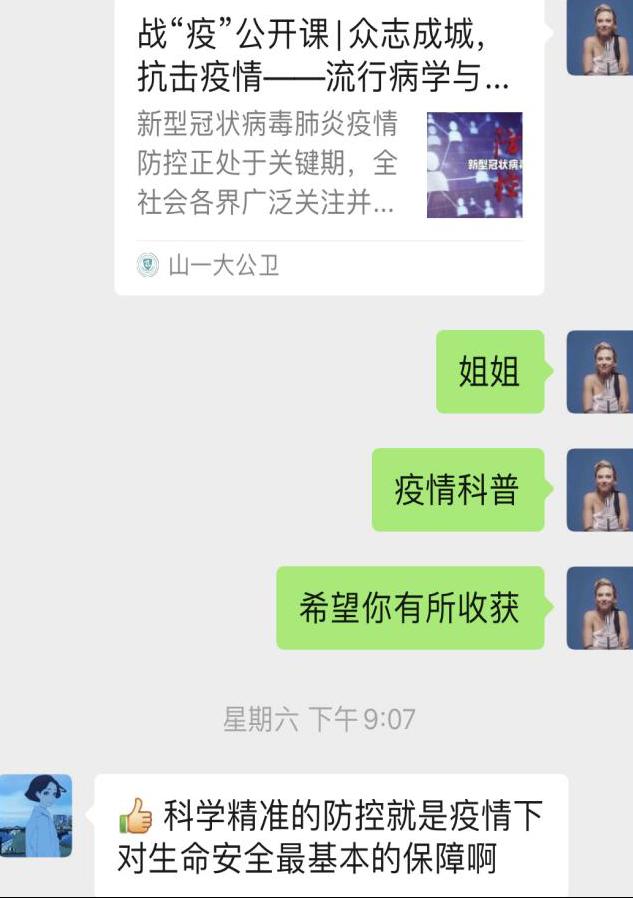Viewport: 633px width, 898px height.
Task: Tap sender's avatar beside 疫情科普 message
Action: click(x=599, y=490)
